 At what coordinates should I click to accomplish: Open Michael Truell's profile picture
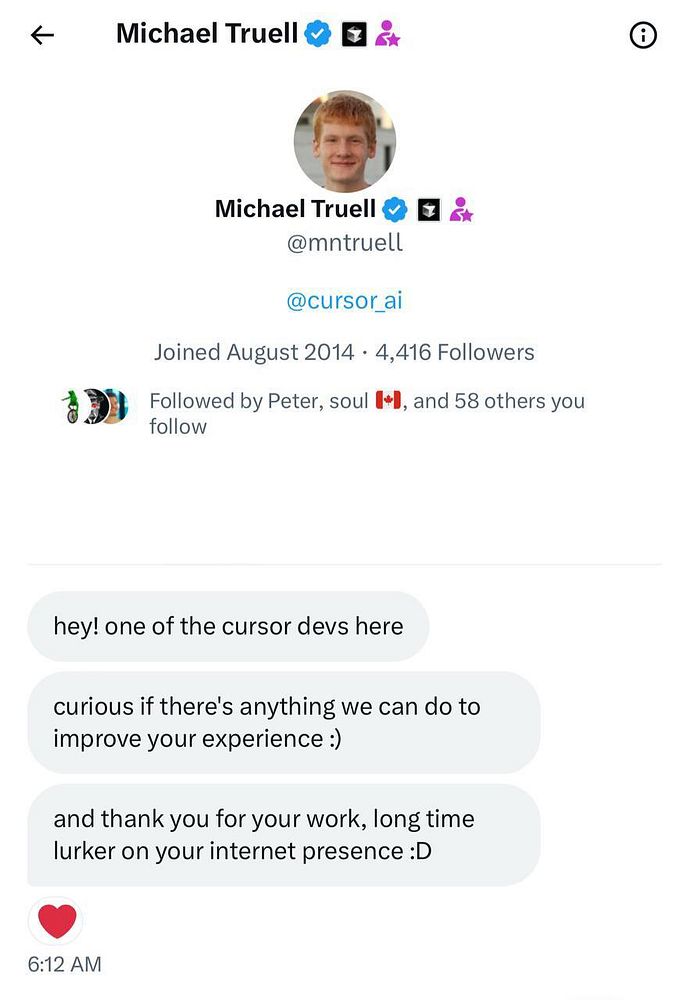click(x=345, y=141)
